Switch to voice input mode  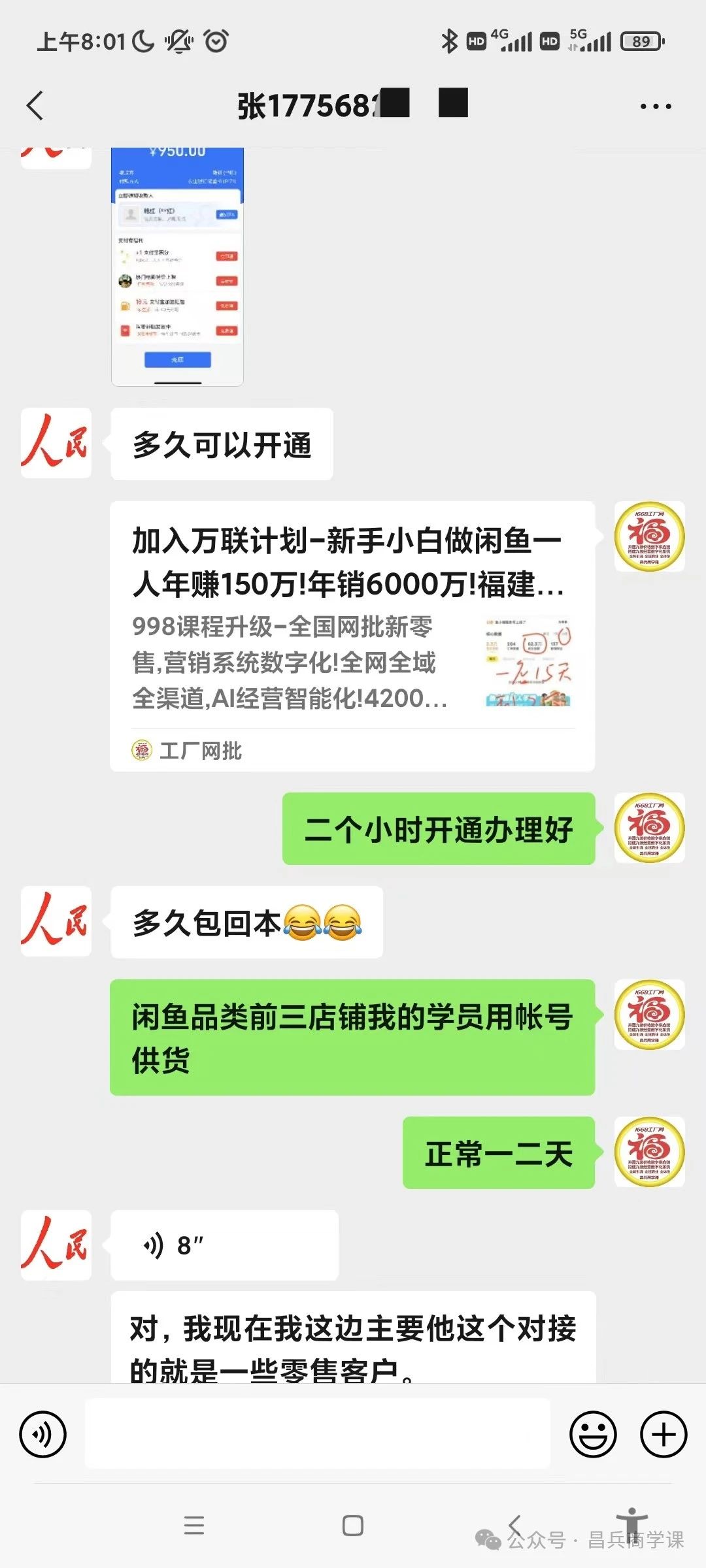tap(43, 1435)
